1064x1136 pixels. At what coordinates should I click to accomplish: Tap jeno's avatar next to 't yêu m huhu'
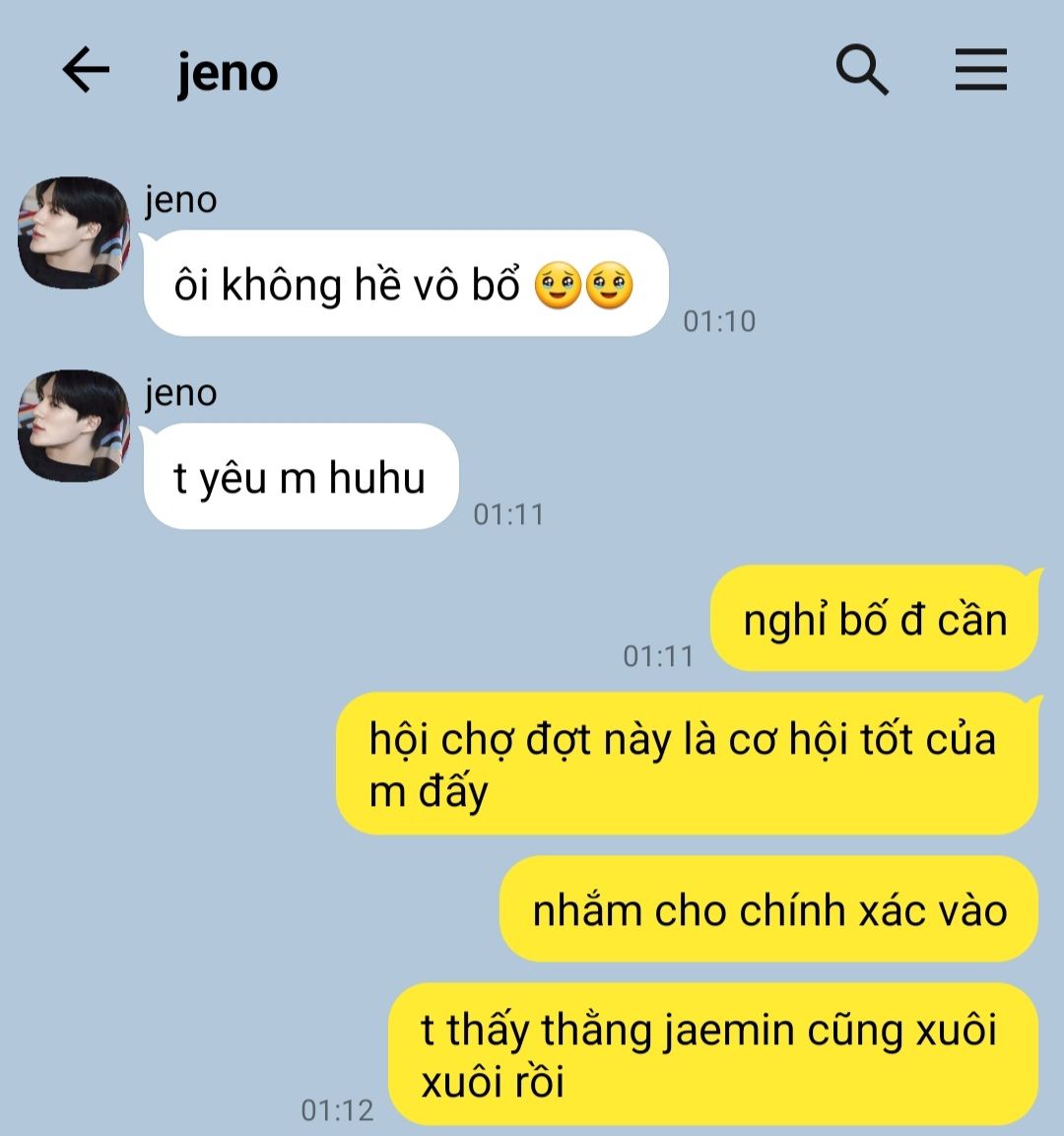coord(74,426)
